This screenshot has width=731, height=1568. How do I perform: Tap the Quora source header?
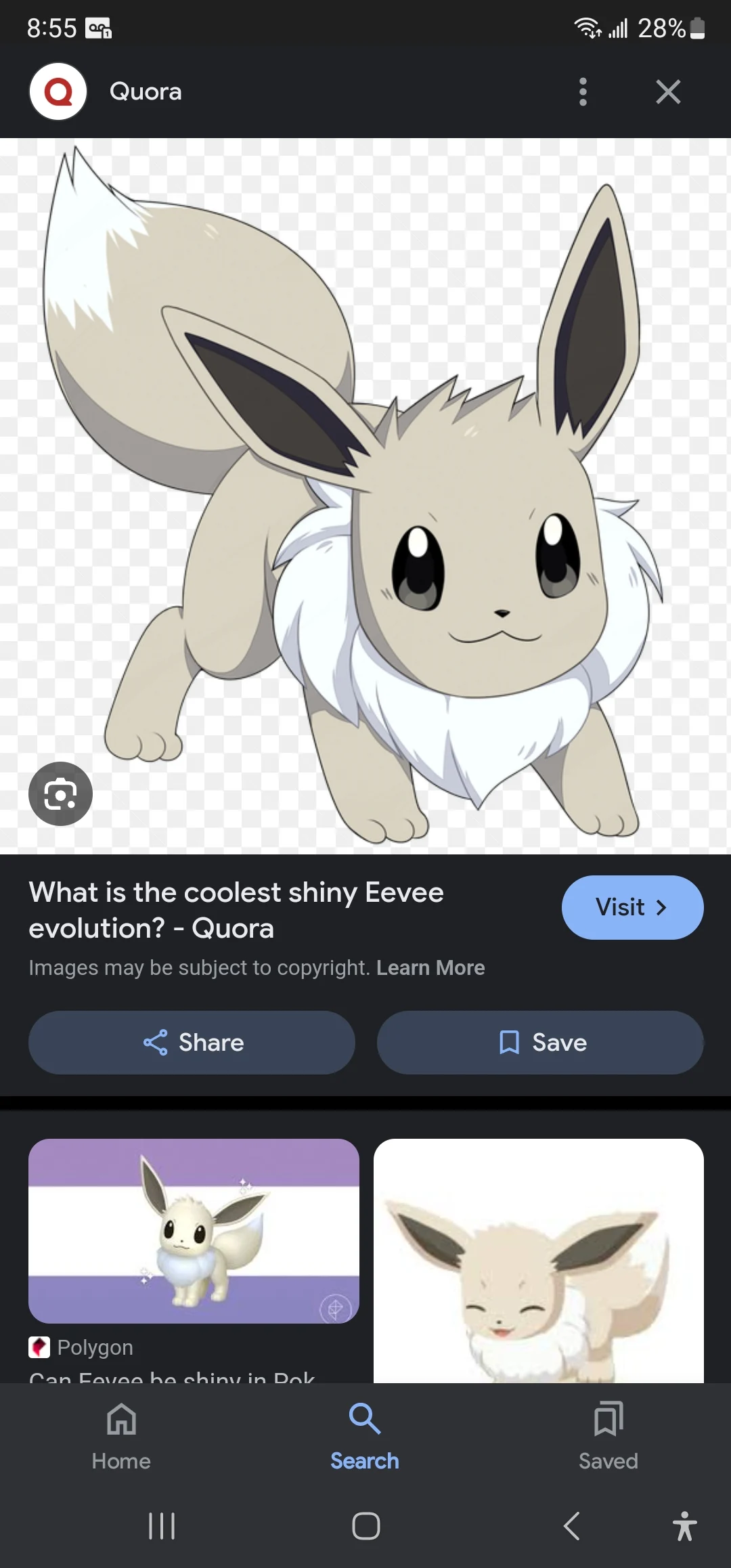coord(145,91)
